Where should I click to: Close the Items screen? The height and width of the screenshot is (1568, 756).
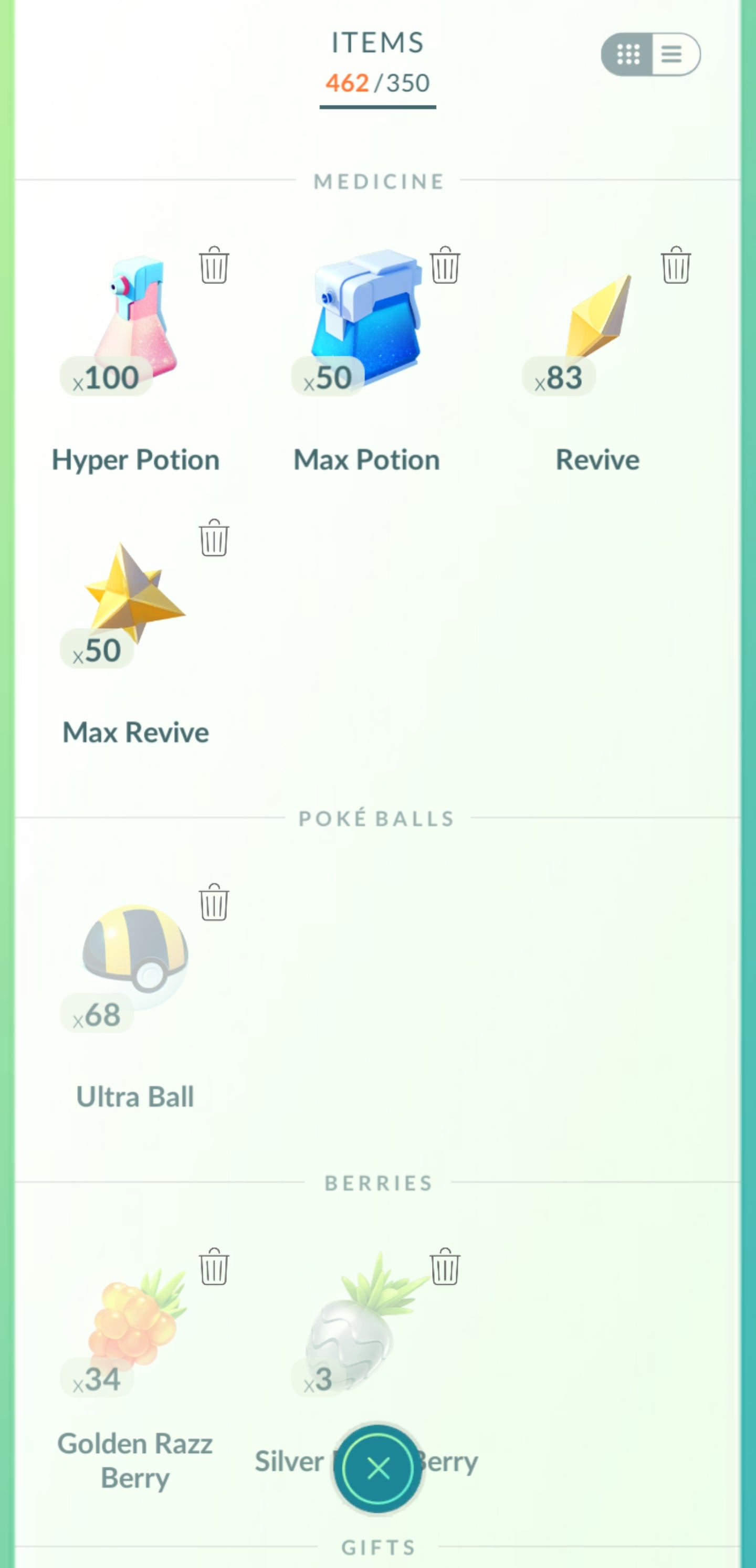tap(377, 1468)
